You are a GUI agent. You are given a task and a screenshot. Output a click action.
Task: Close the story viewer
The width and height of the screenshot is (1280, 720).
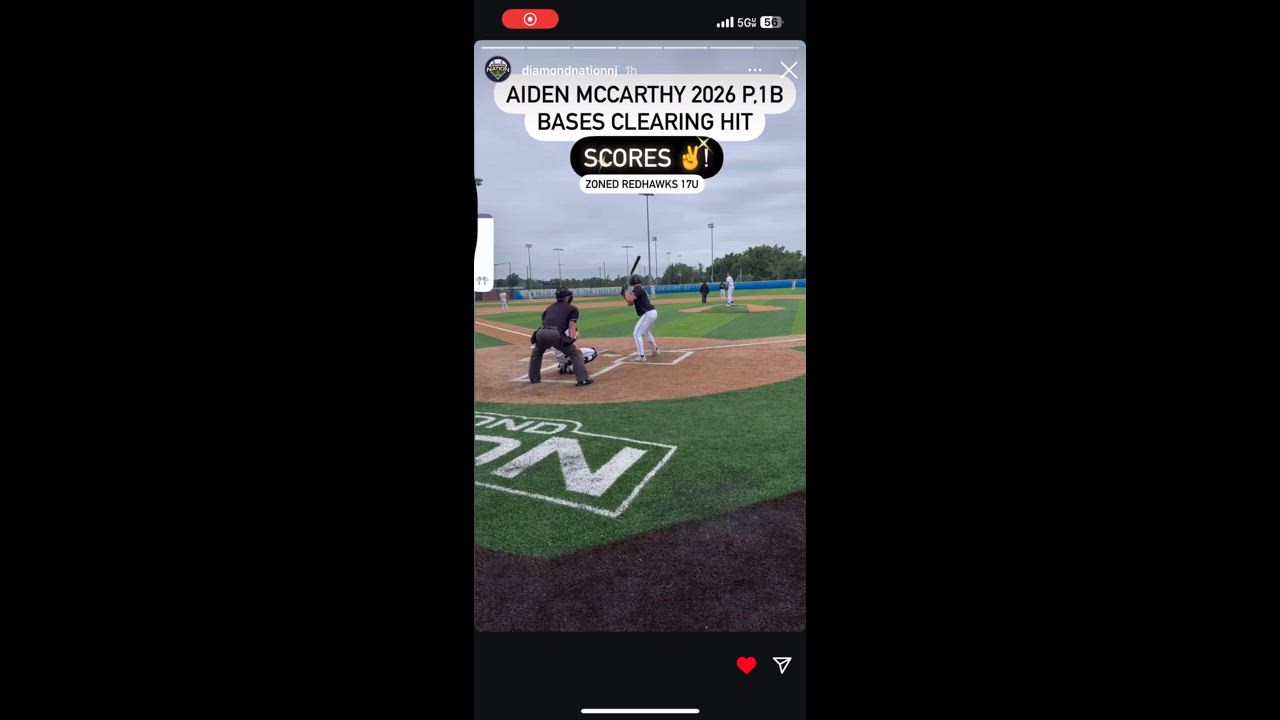[x=789, y=70]
